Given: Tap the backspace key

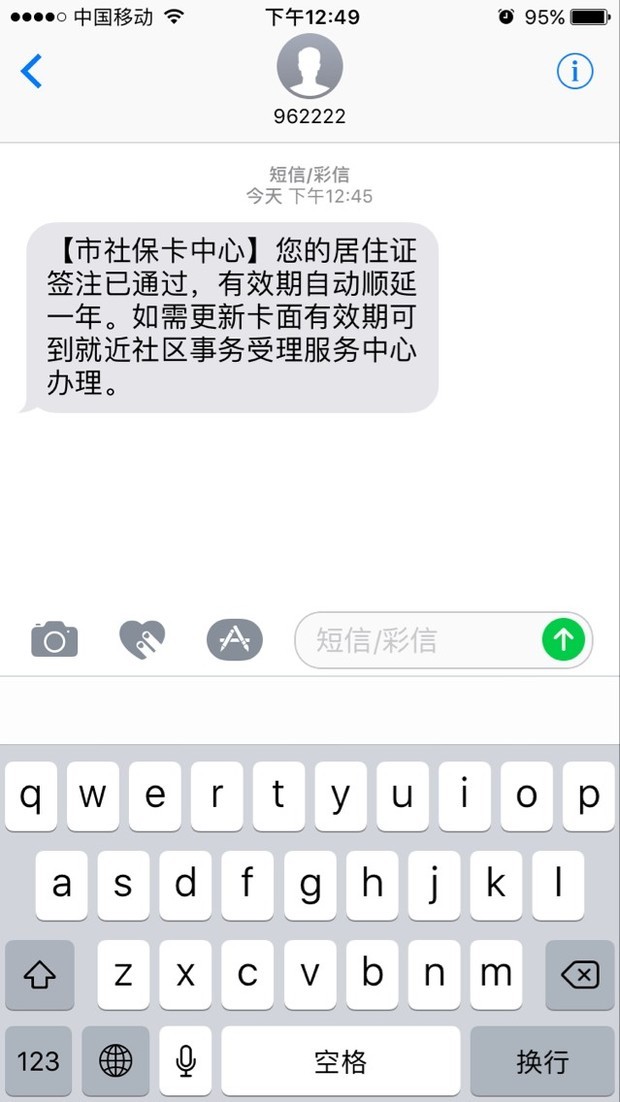Looking at the screenshot, I should (x=579, y=974).
